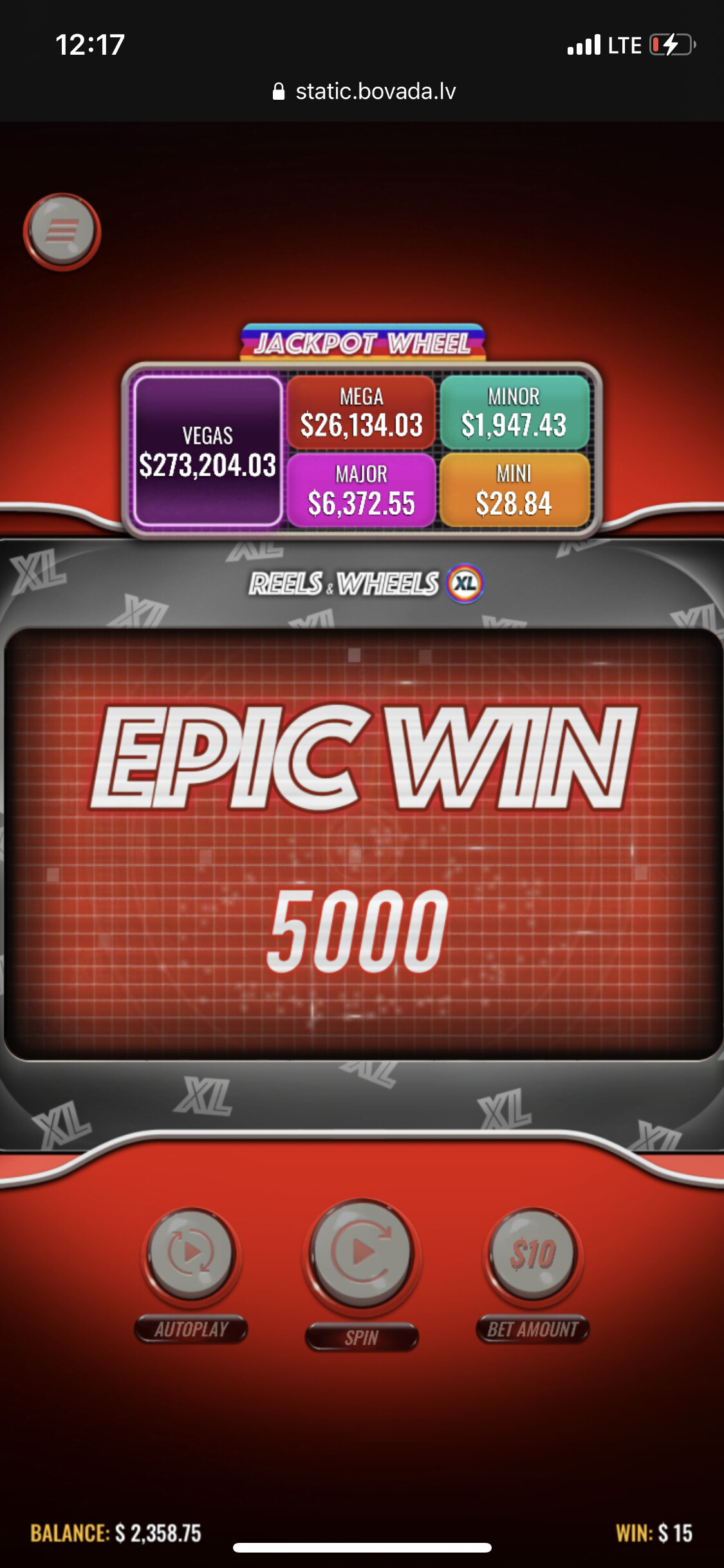Spin the reels
This screenshot has height=1568, width=724.
[x=362, y=1253]
